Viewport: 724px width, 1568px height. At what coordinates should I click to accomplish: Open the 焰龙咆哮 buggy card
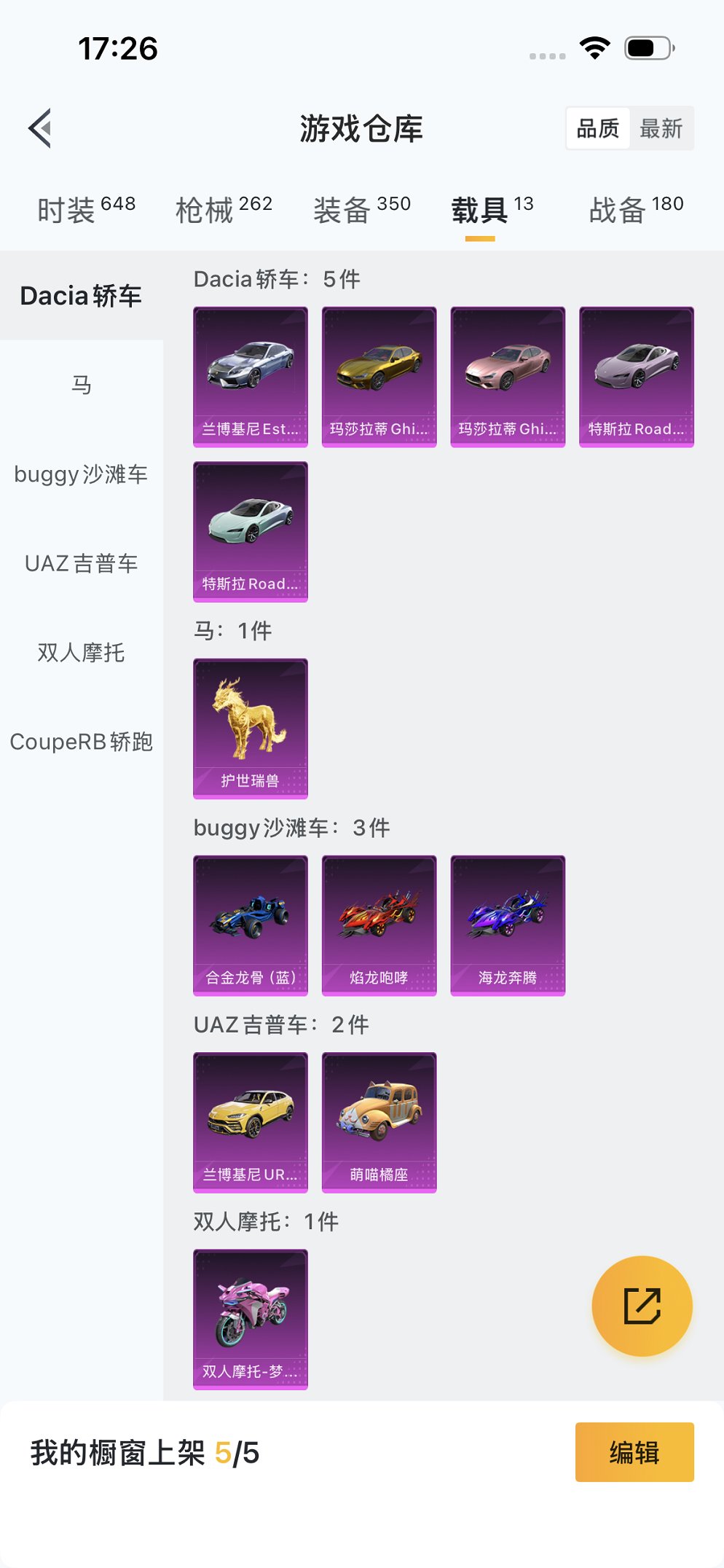click(379, 925)
